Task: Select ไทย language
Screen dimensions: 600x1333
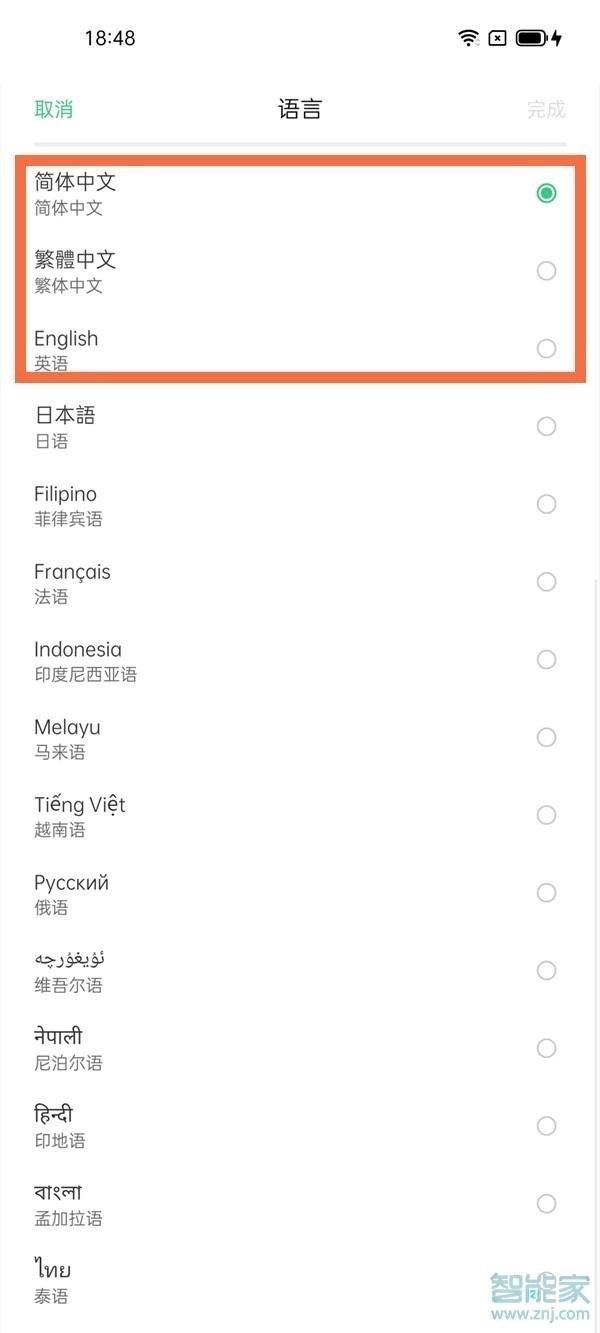Action: click(300, 1282)
